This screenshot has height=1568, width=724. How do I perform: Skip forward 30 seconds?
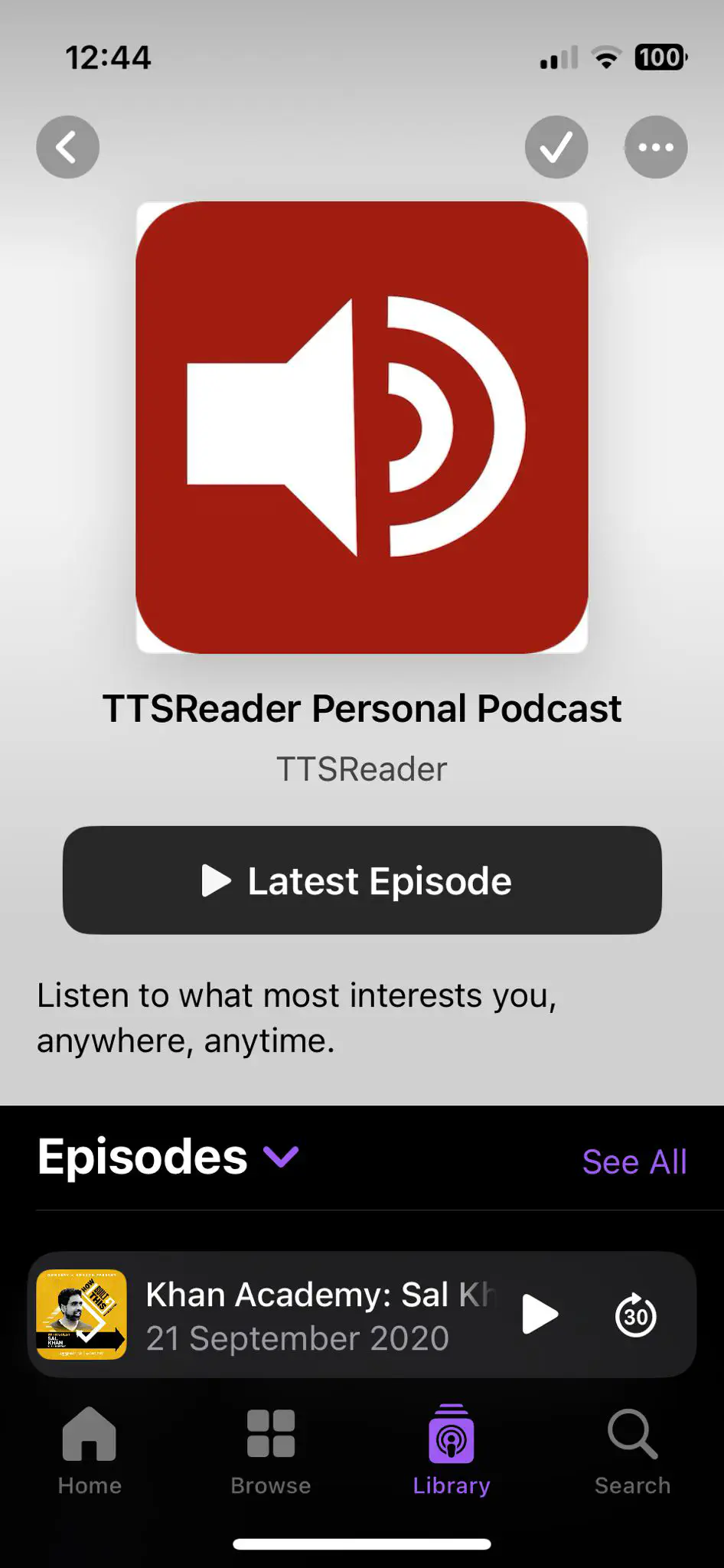(635, 1315)
